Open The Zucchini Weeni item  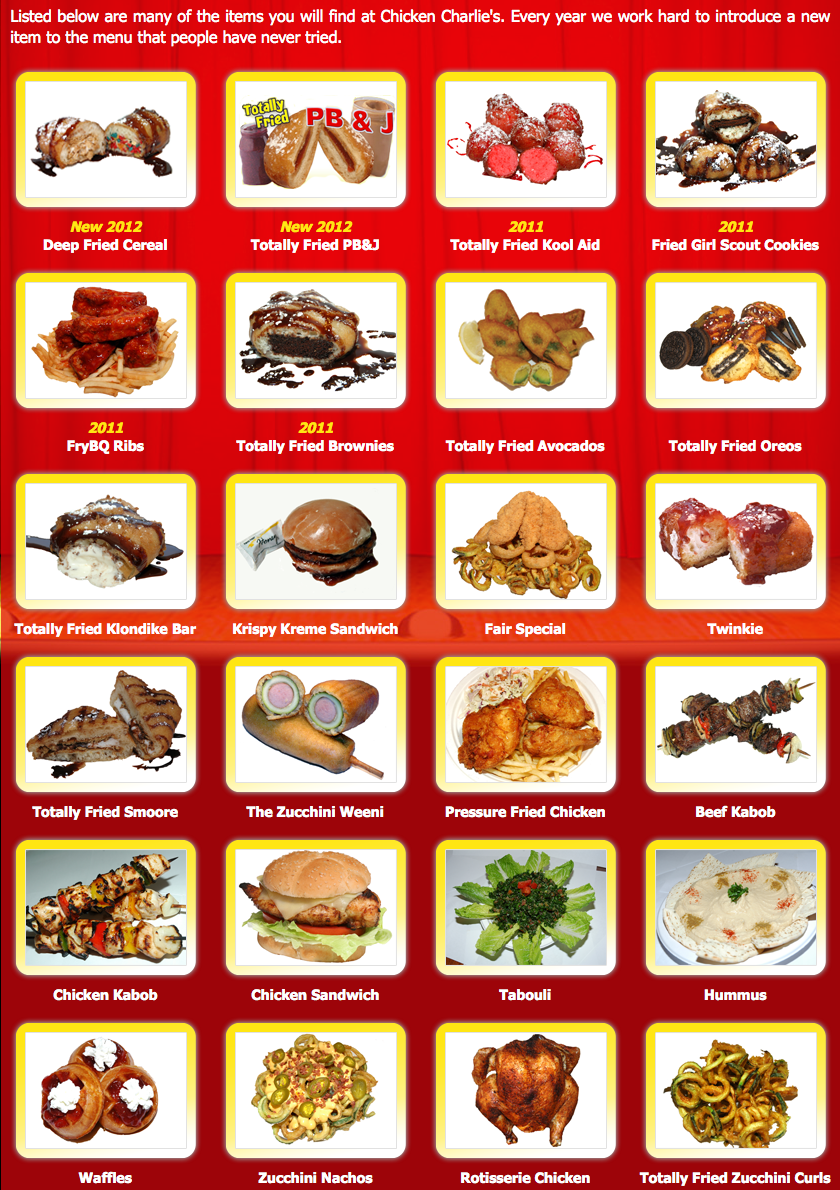315,724
